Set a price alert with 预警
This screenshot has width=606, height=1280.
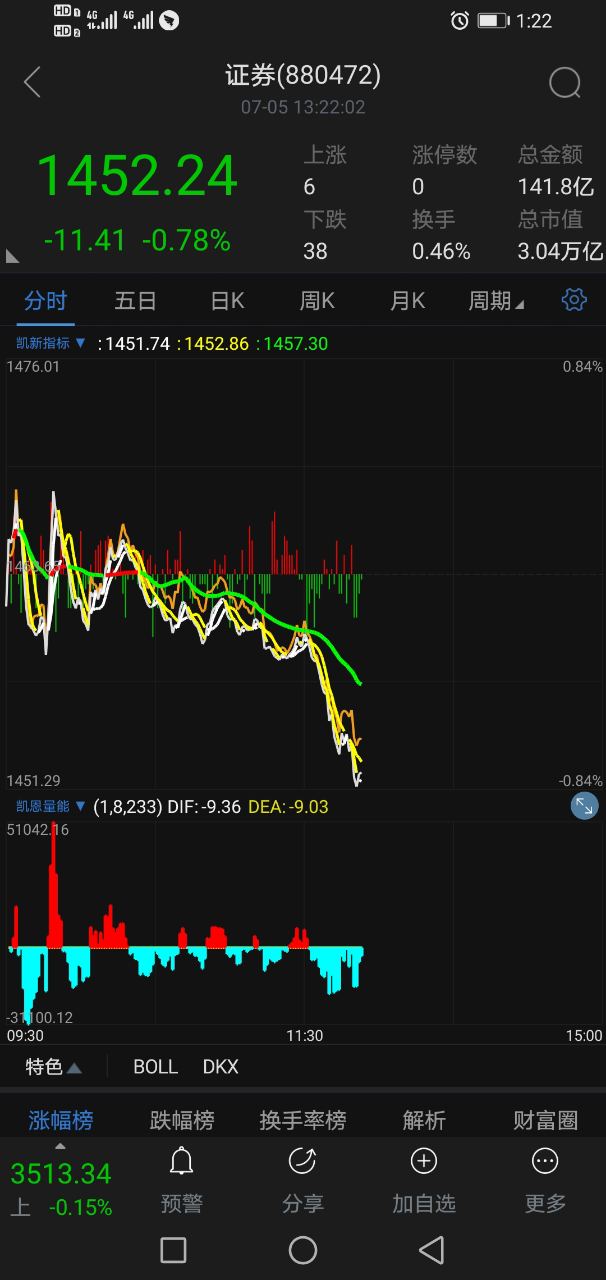click(x=182, y=1181)
